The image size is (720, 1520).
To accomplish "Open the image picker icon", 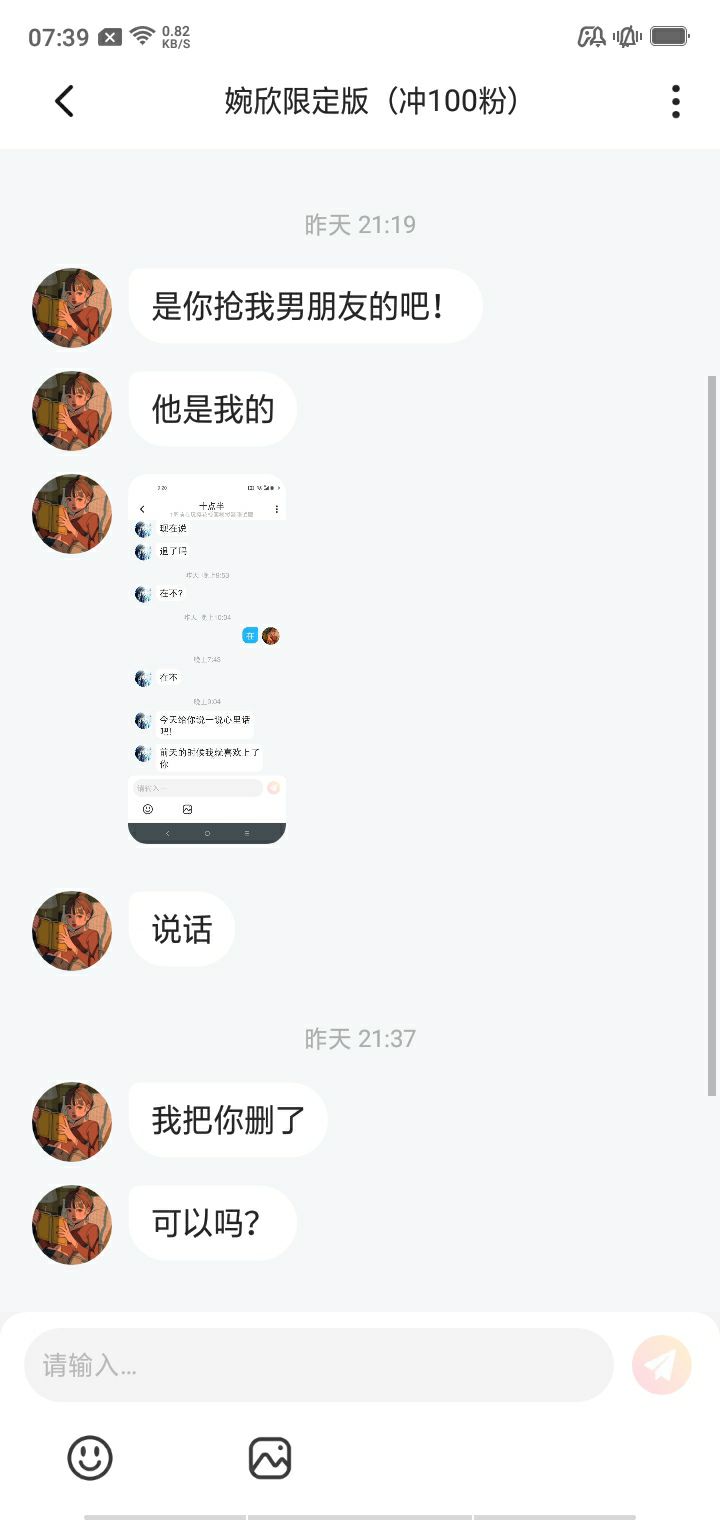I will click(x=270, y=1458).
